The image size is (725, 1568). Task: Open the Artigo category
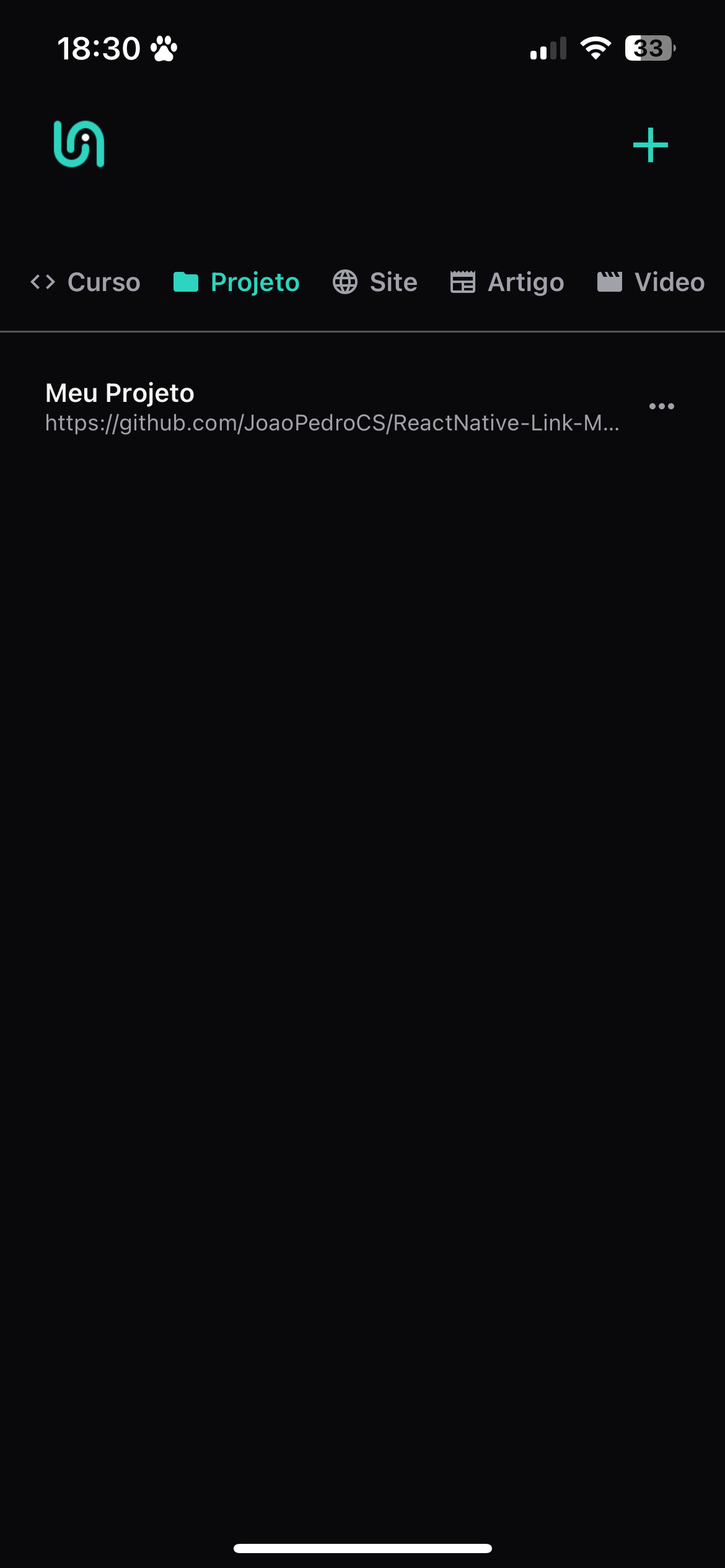coord(507,282)
